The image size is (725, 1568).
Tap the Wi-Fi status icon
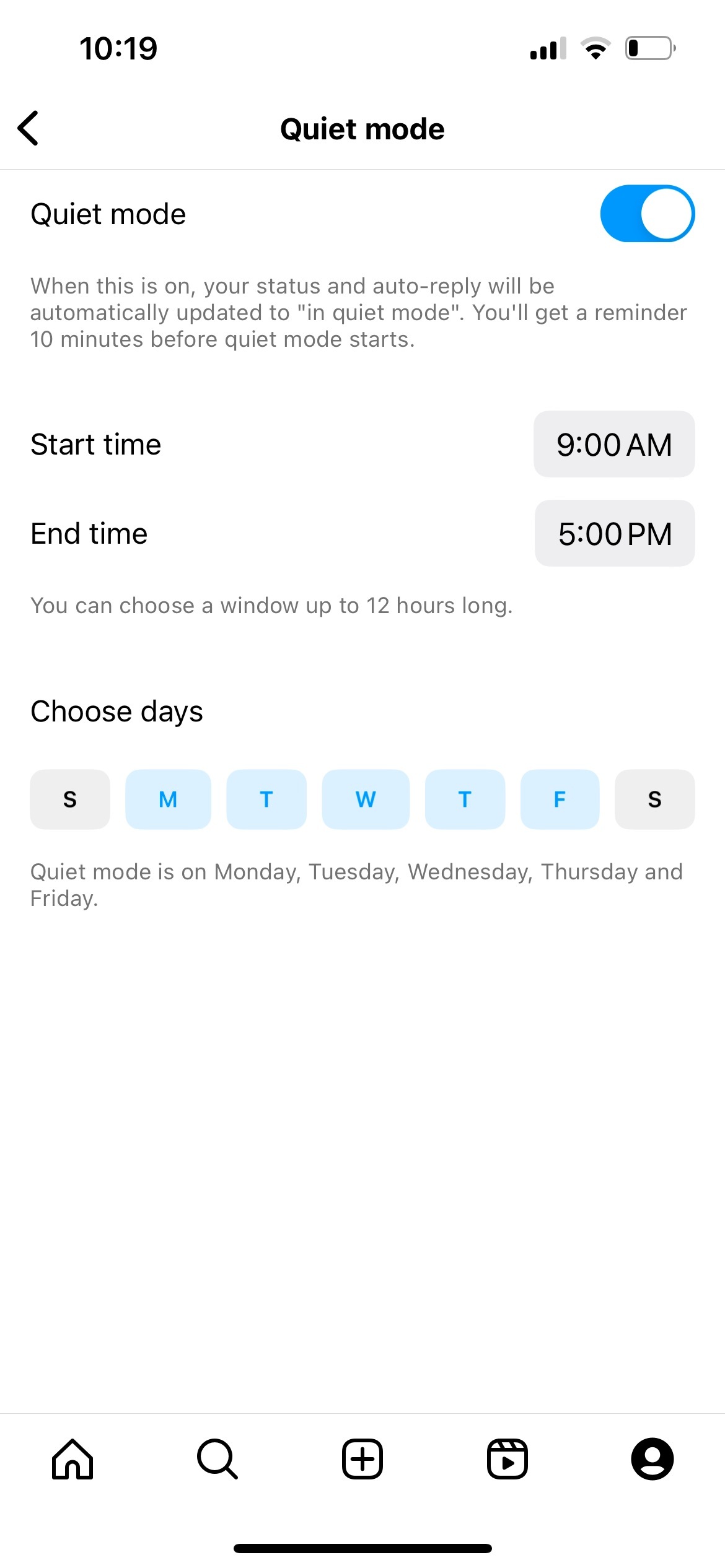click(596, 47)
